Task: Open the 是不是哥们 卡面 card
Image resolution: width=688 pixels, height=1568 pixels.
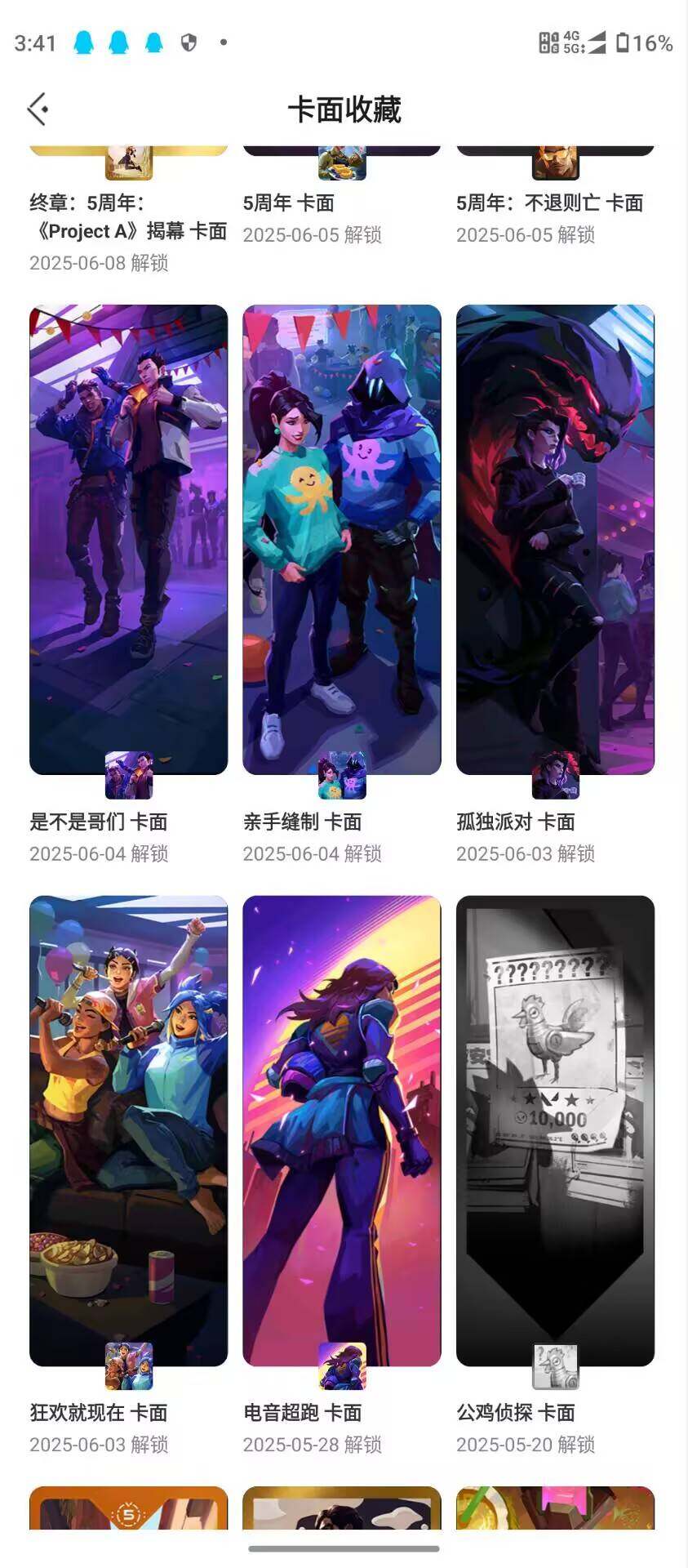Action: coord(128,539)
